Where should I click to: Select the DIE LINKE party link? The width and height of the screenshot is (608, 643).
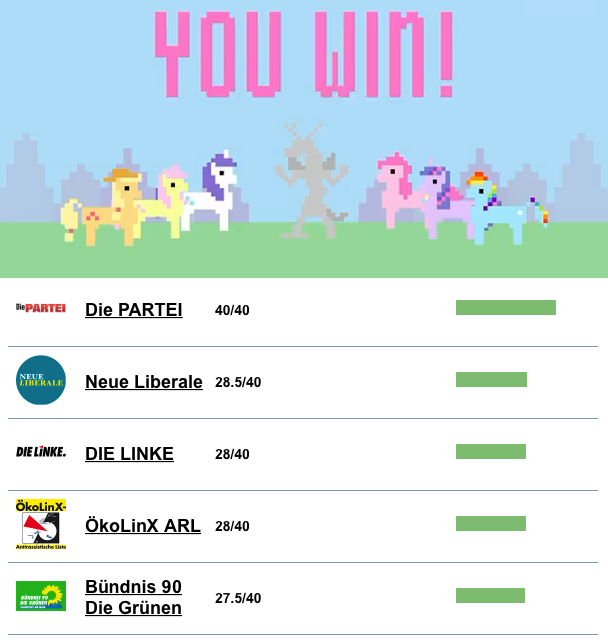pyautogui.click(x=129, y=454)
